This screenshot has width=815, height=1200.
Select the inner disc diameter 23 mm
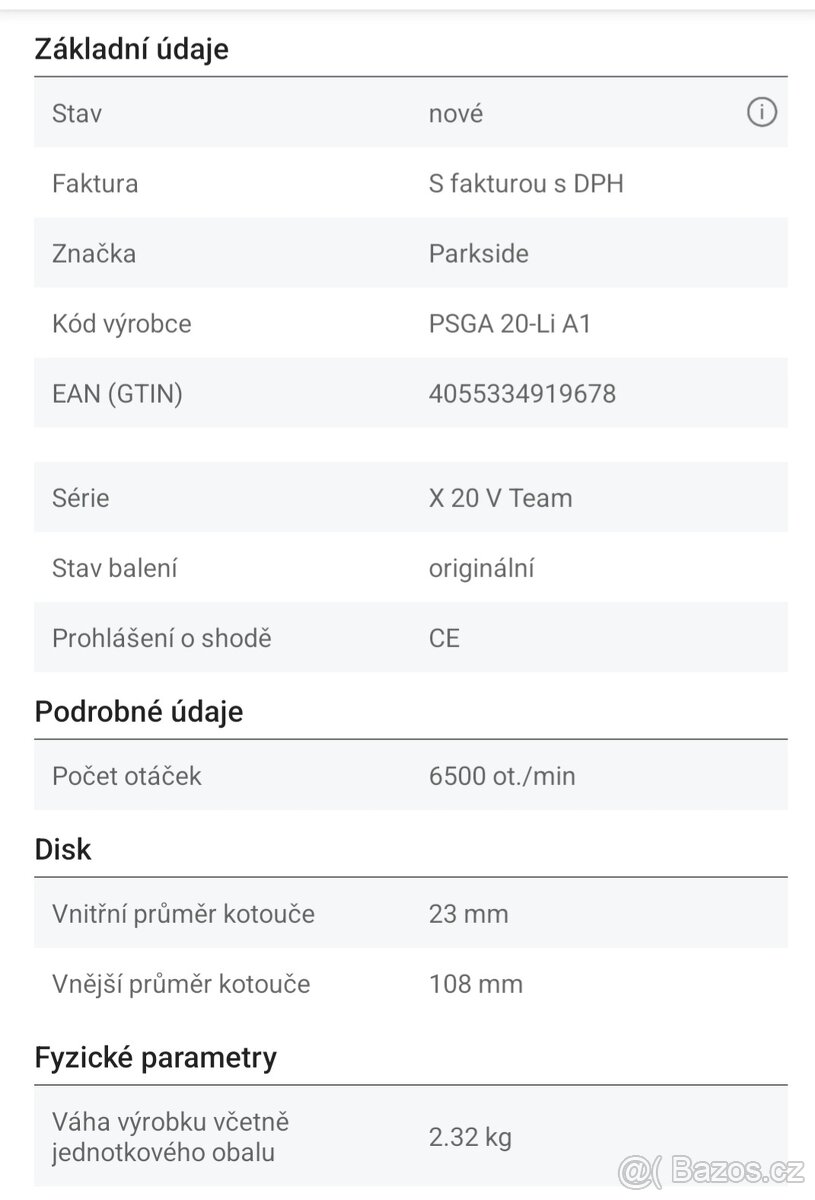coord(469,913)
